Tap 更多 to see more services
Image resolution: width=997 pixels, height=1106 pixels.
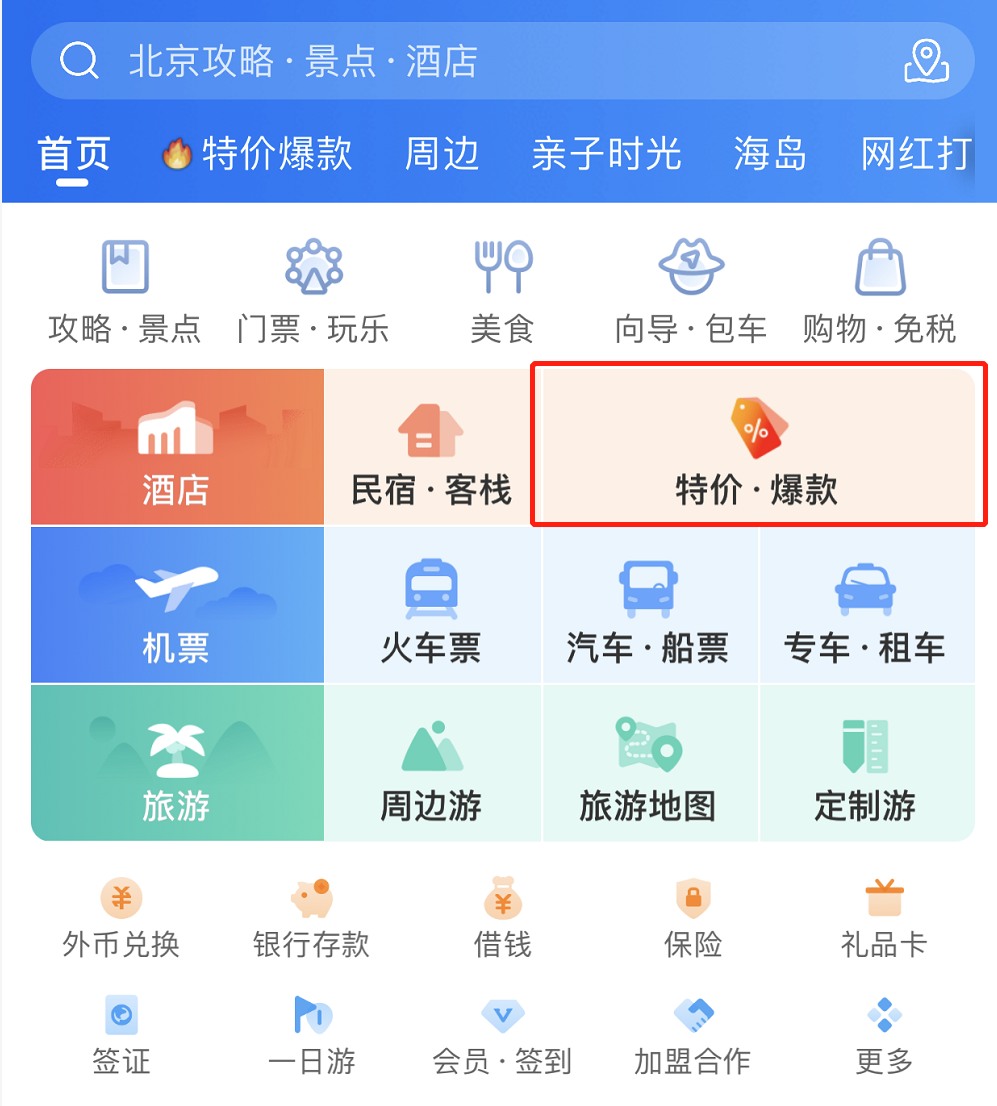click(884, 1035)
